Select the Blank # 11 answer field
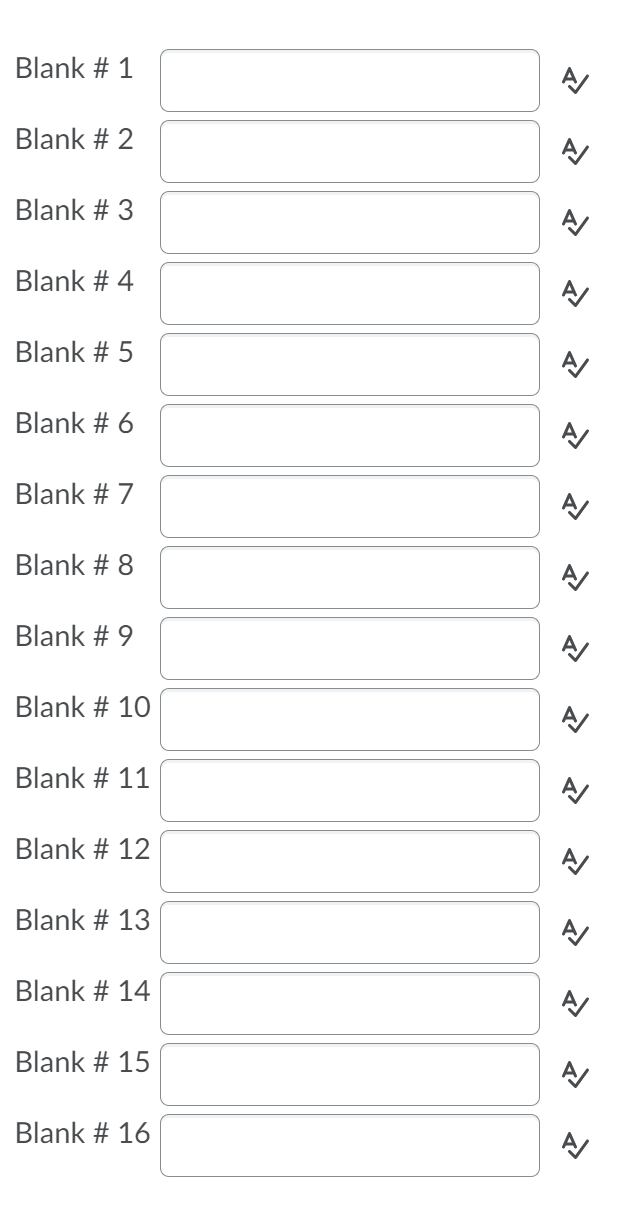Image resolution: width=626 pixels, height=1216 pixels. point(349,791)
